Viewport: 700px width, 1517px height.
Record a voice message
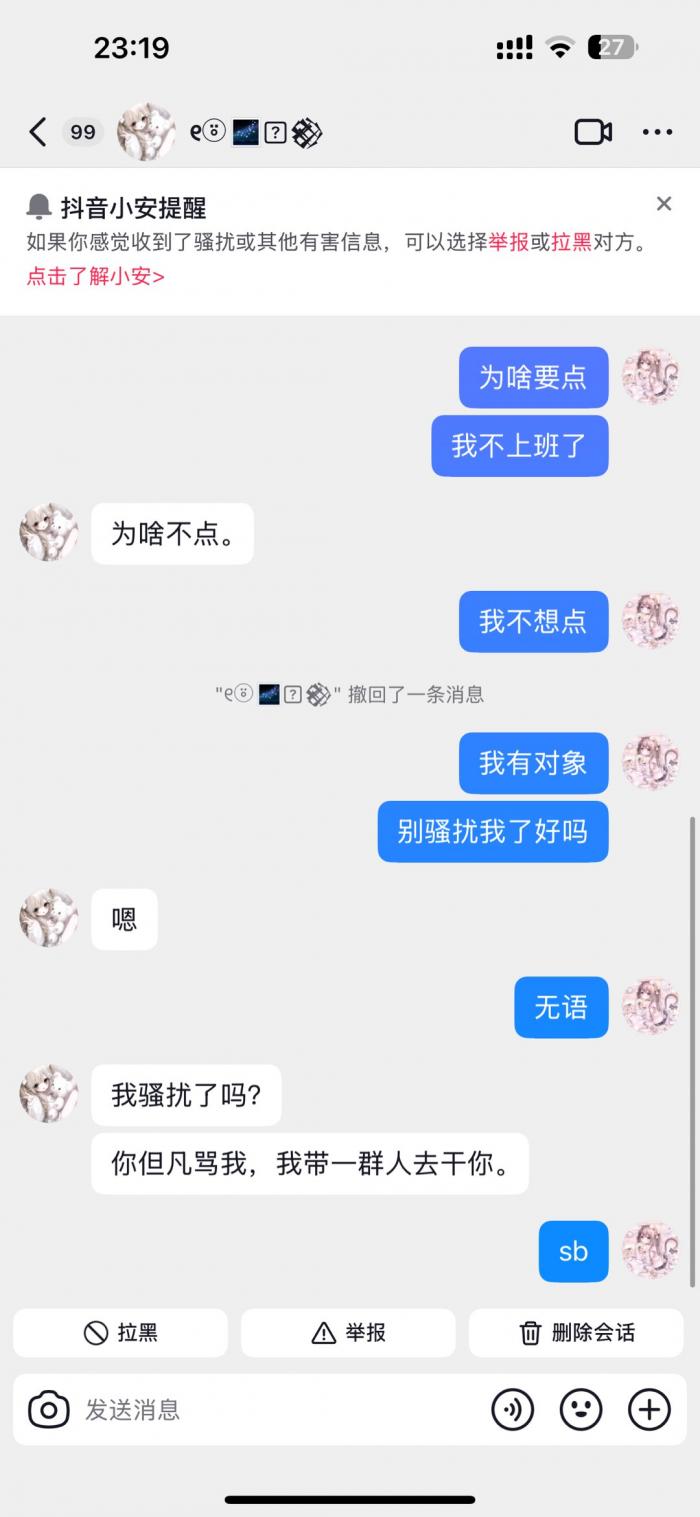[513, 1410]
